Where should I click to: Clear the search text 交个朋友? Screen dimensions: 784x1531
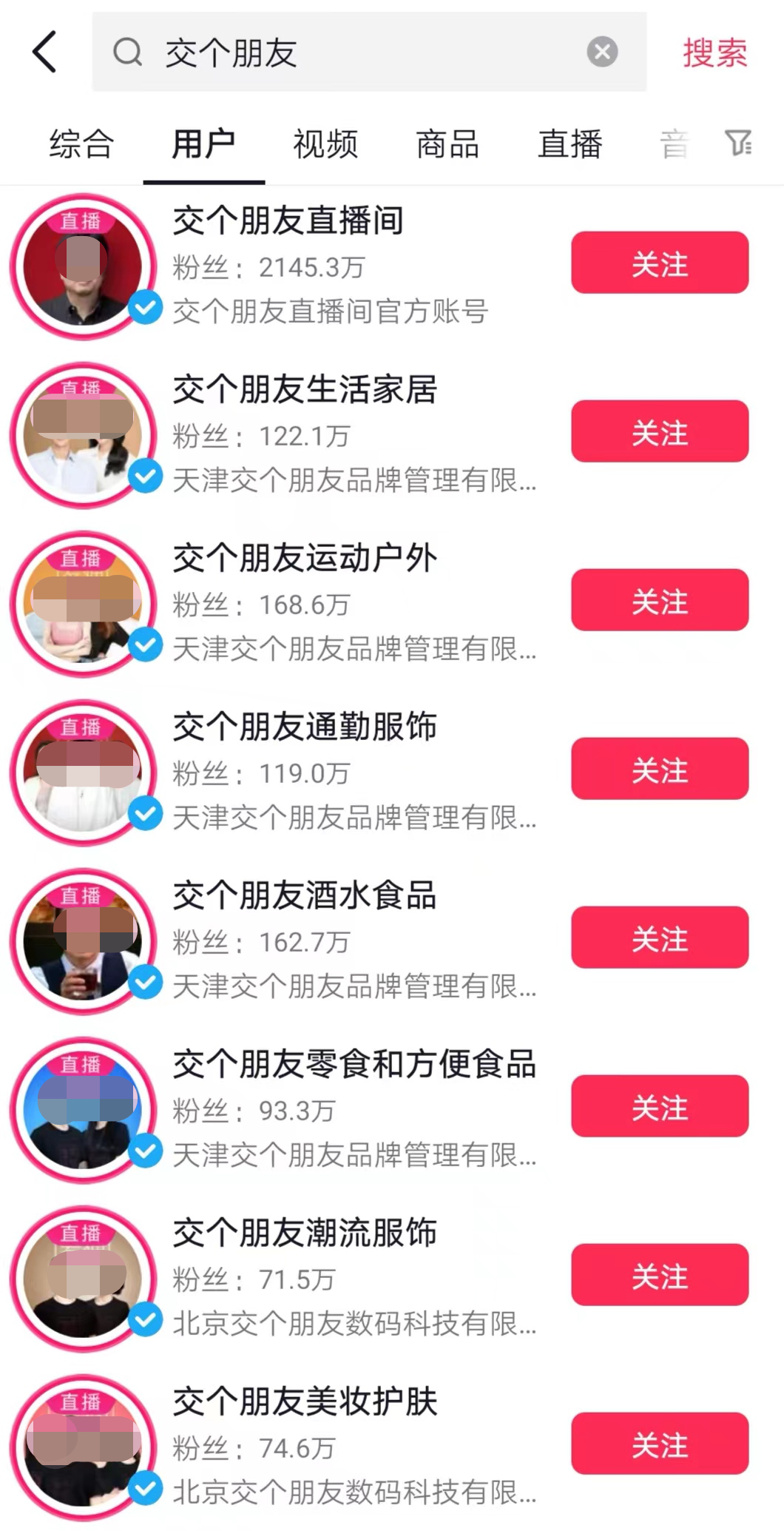(602, 52)
